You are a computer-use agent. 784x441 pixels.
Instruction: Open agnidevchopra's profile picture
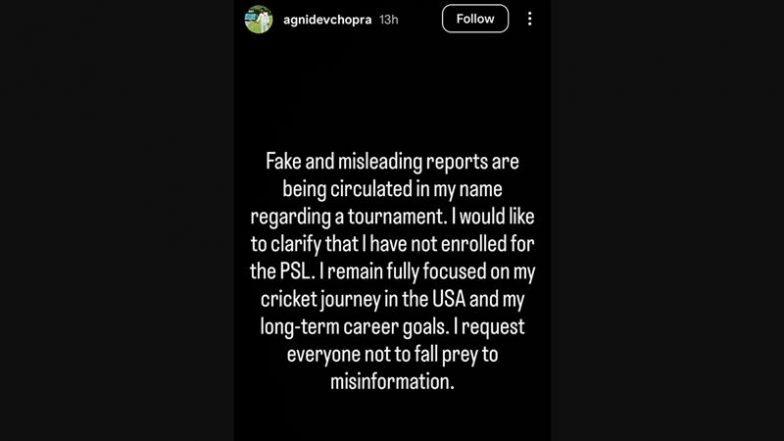pyautogui.click(x=259, y=19)
